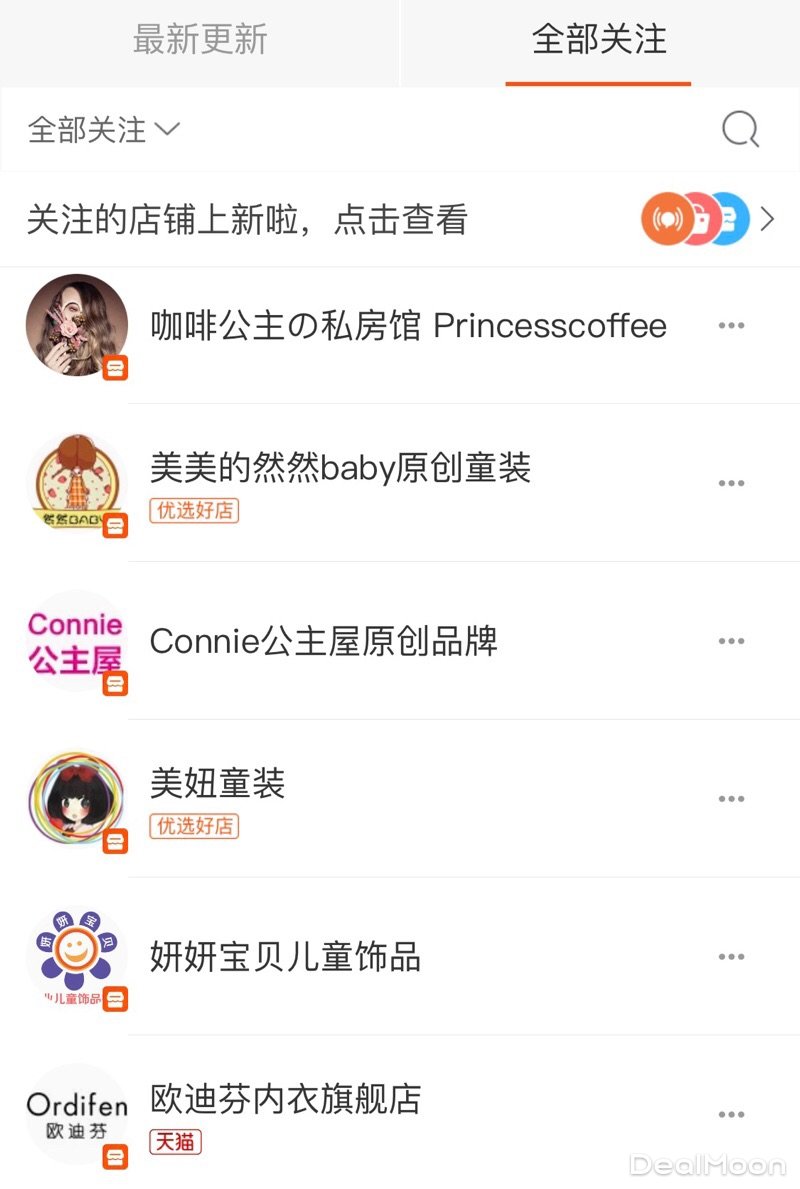
Task: Show more options for 妍妍宝贝儿童饰品
Action: pyautogui.click(x=732, y=958)
